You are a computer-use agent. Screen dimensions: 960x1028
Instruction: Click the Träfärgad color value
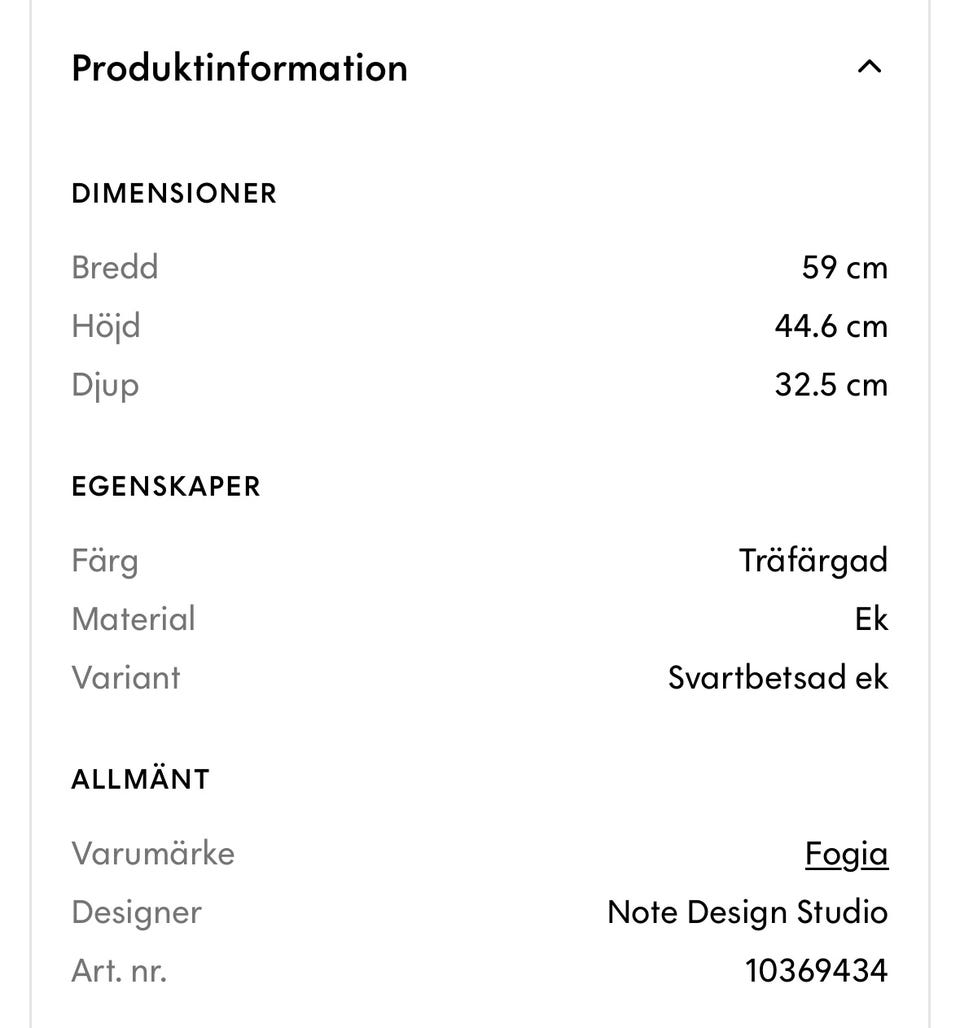812,560
